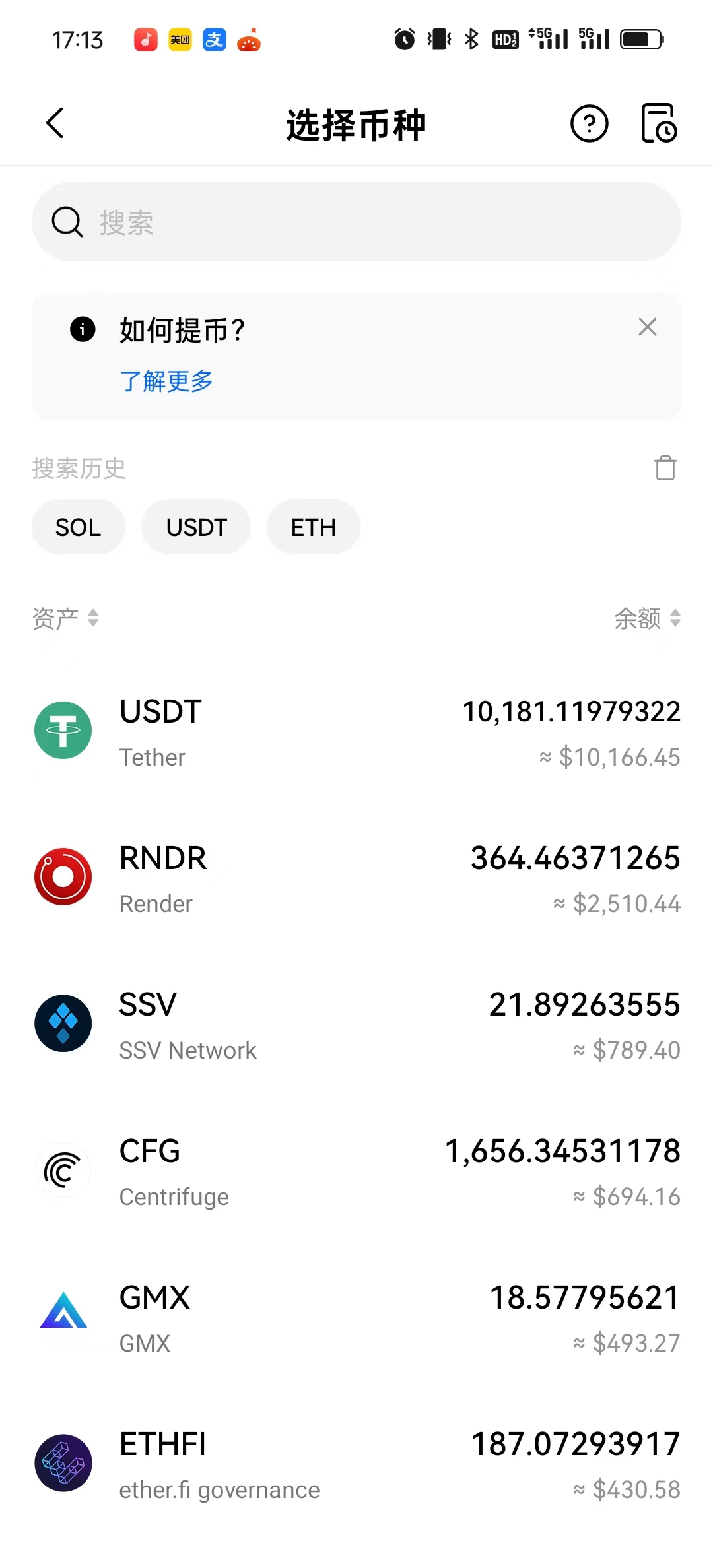Go back from the 选择币种 screen
The image size is (713, 1568).
[55, 123]
